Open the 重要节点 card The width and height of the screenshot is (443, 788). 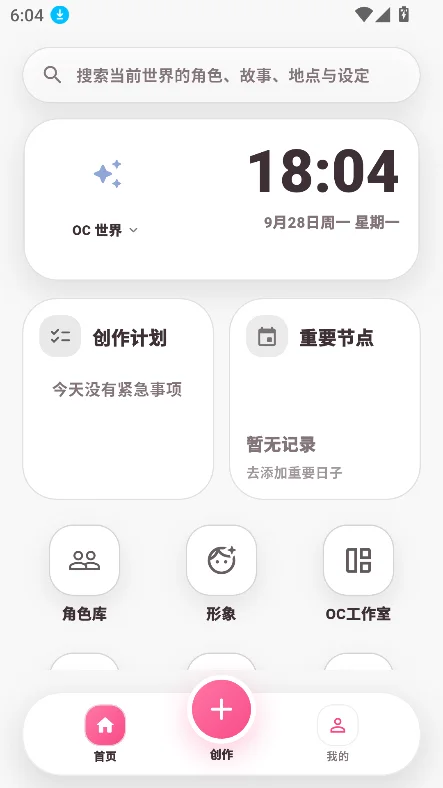[324, 399]
